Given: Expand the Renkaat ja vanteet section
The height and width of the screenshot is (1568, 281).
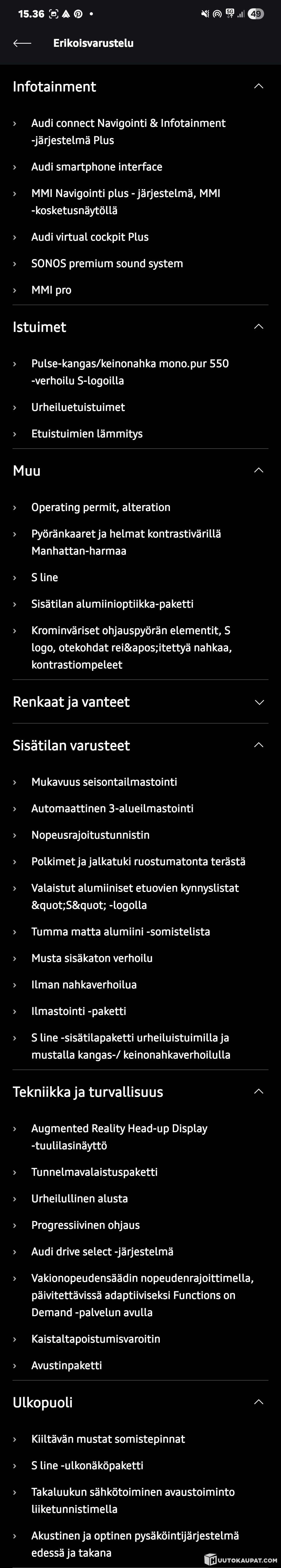Looking at the screenshot, I should [x=258, y=702].
